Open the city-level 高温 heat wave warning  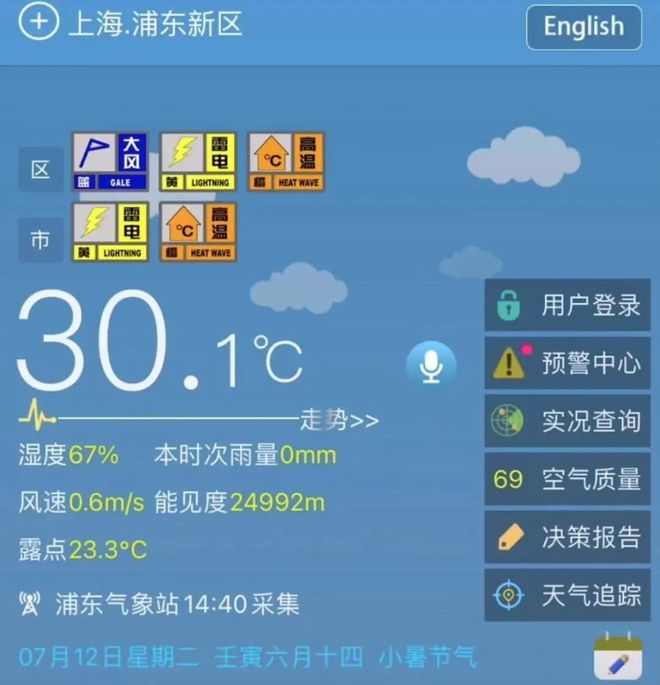pyautogui.click(x=197, y=232)
